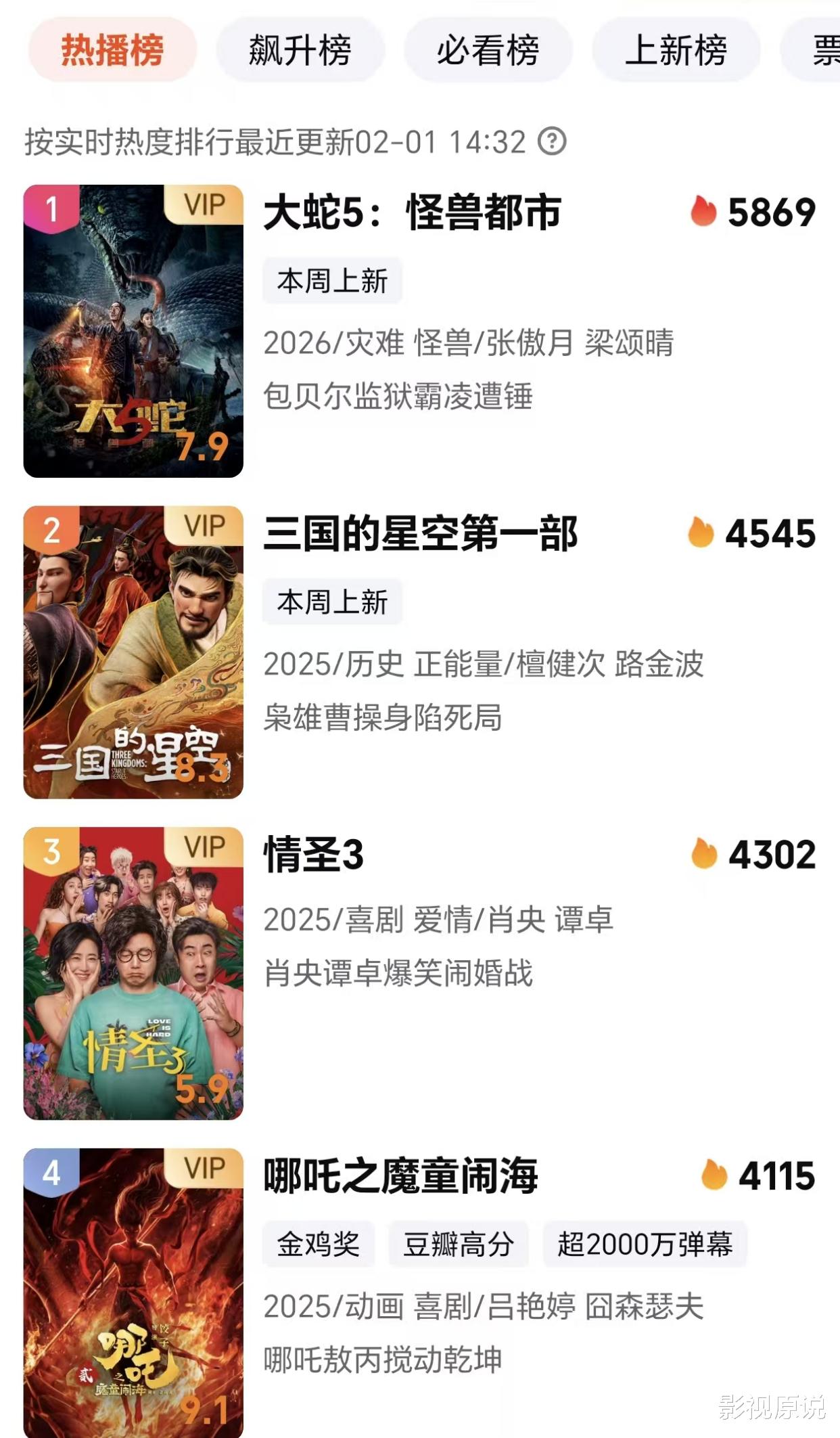
Task: Select the 豆瓣高分 tag chip
Action: tap(459, 1244)
